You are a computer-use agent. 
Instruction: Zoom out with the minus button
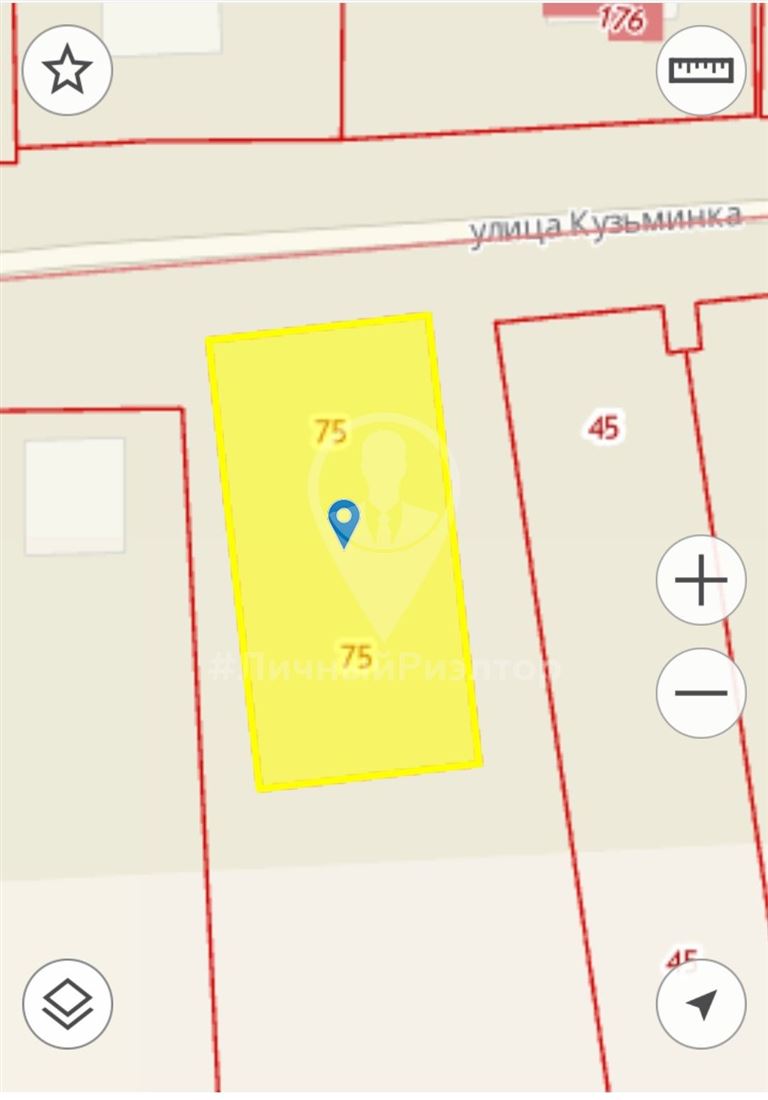click(x=701, y=693)
